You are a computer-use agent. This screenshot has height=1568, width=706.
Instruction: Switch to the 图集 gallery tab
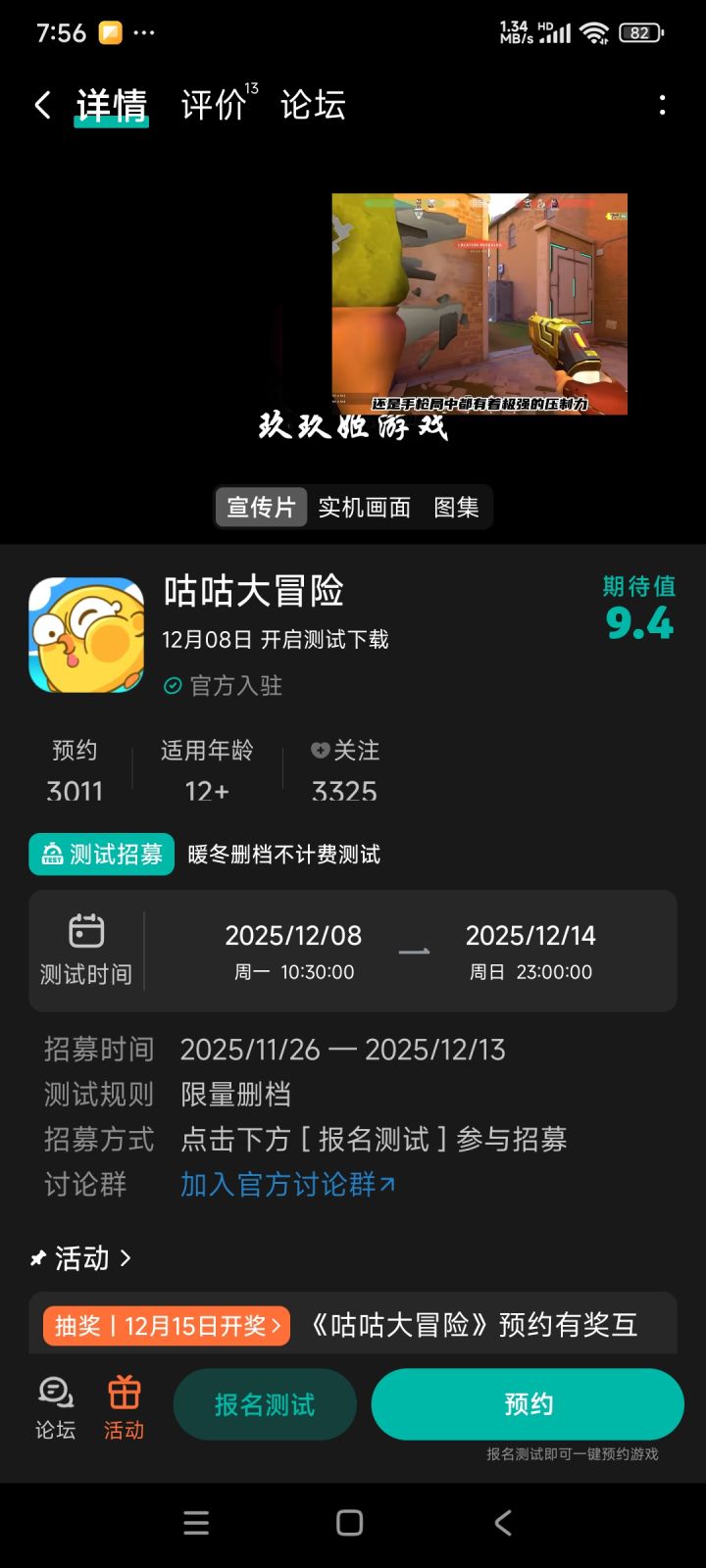click(x=457, y=508)
